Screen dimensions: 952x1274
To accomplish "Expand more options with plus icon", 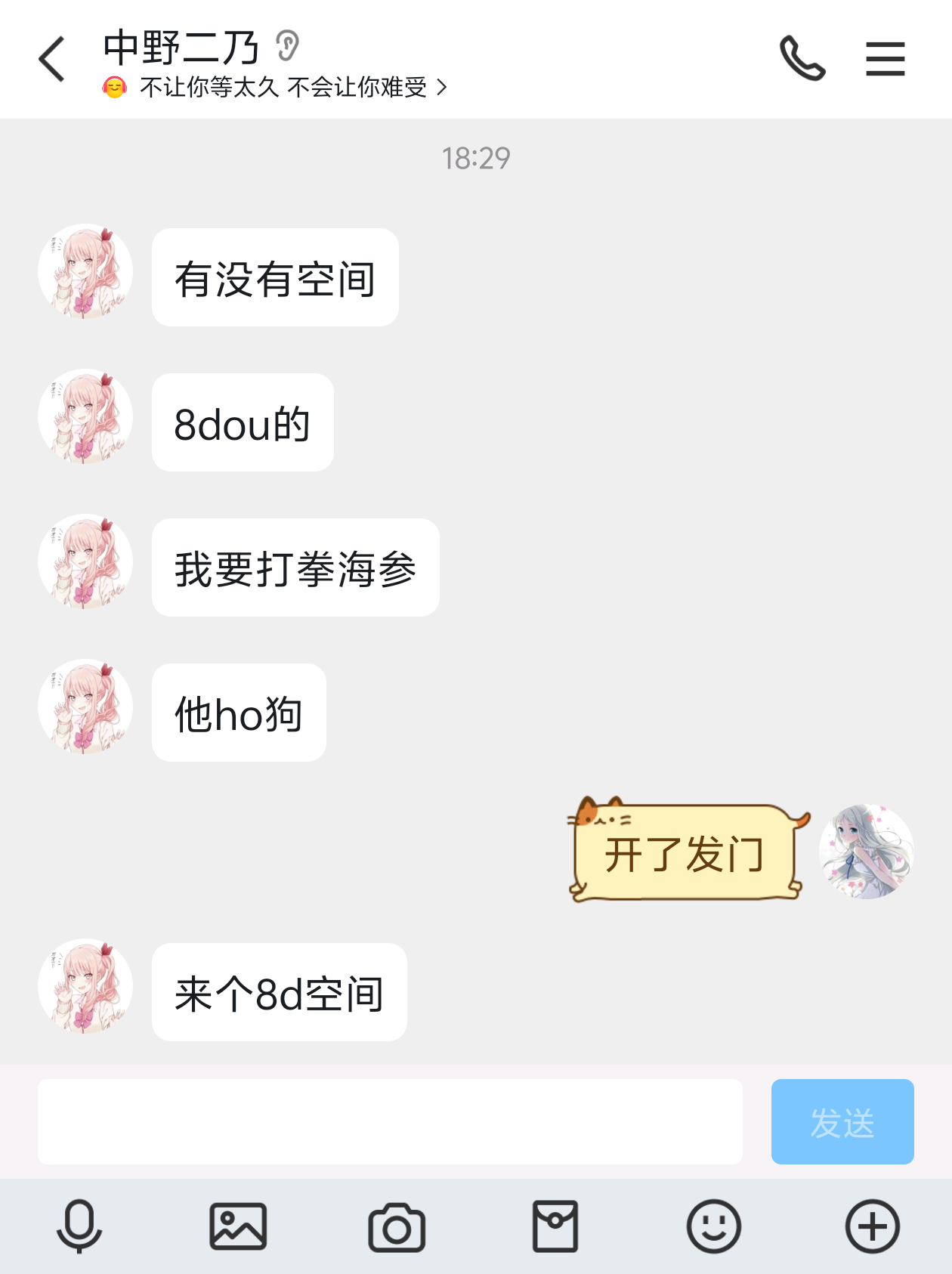I will (872, 1226).
